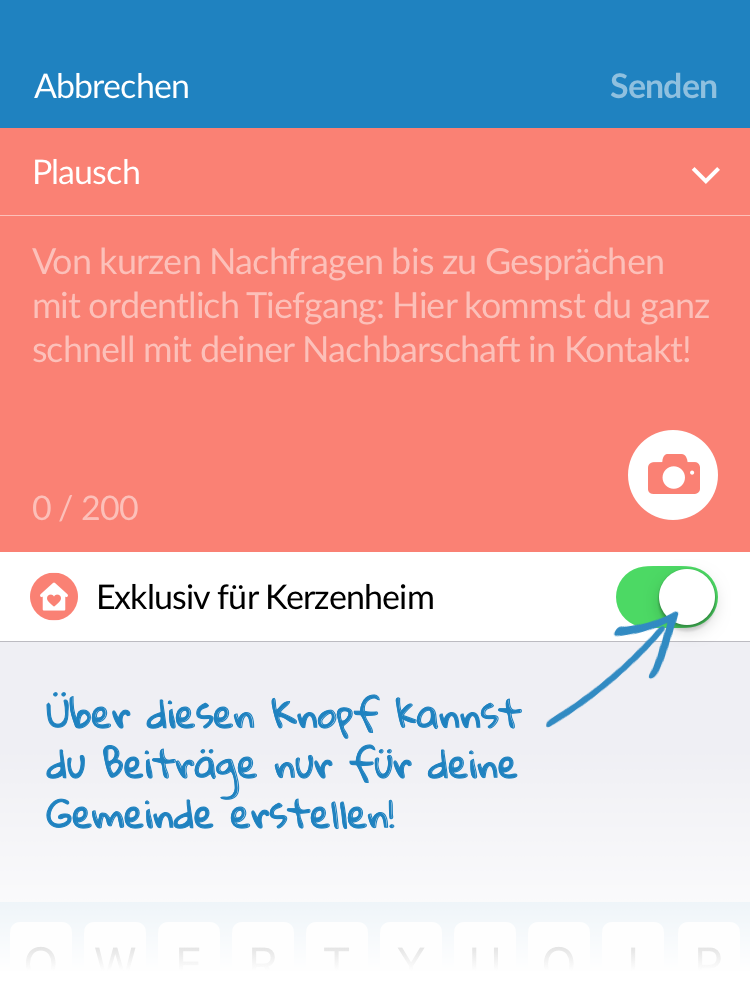Add a photo with the camera icon
The image size is (750, 999).
(x=672, y=475)
